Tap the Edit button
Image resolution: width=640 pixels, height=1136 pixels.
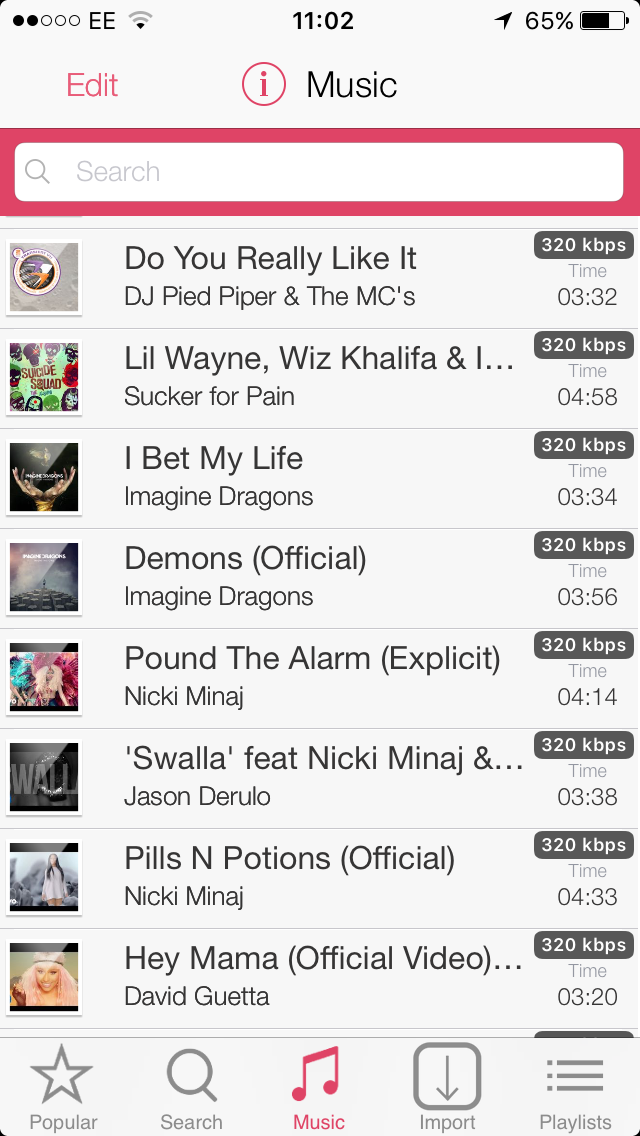(x=92, y=85)
